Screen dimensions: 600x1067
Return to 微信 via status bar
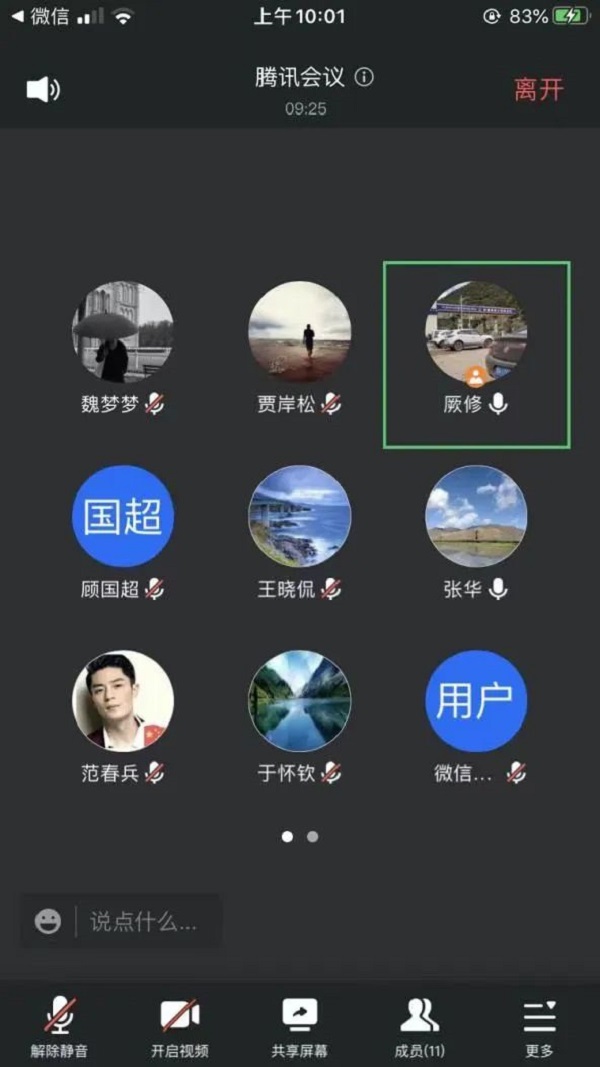40,16
